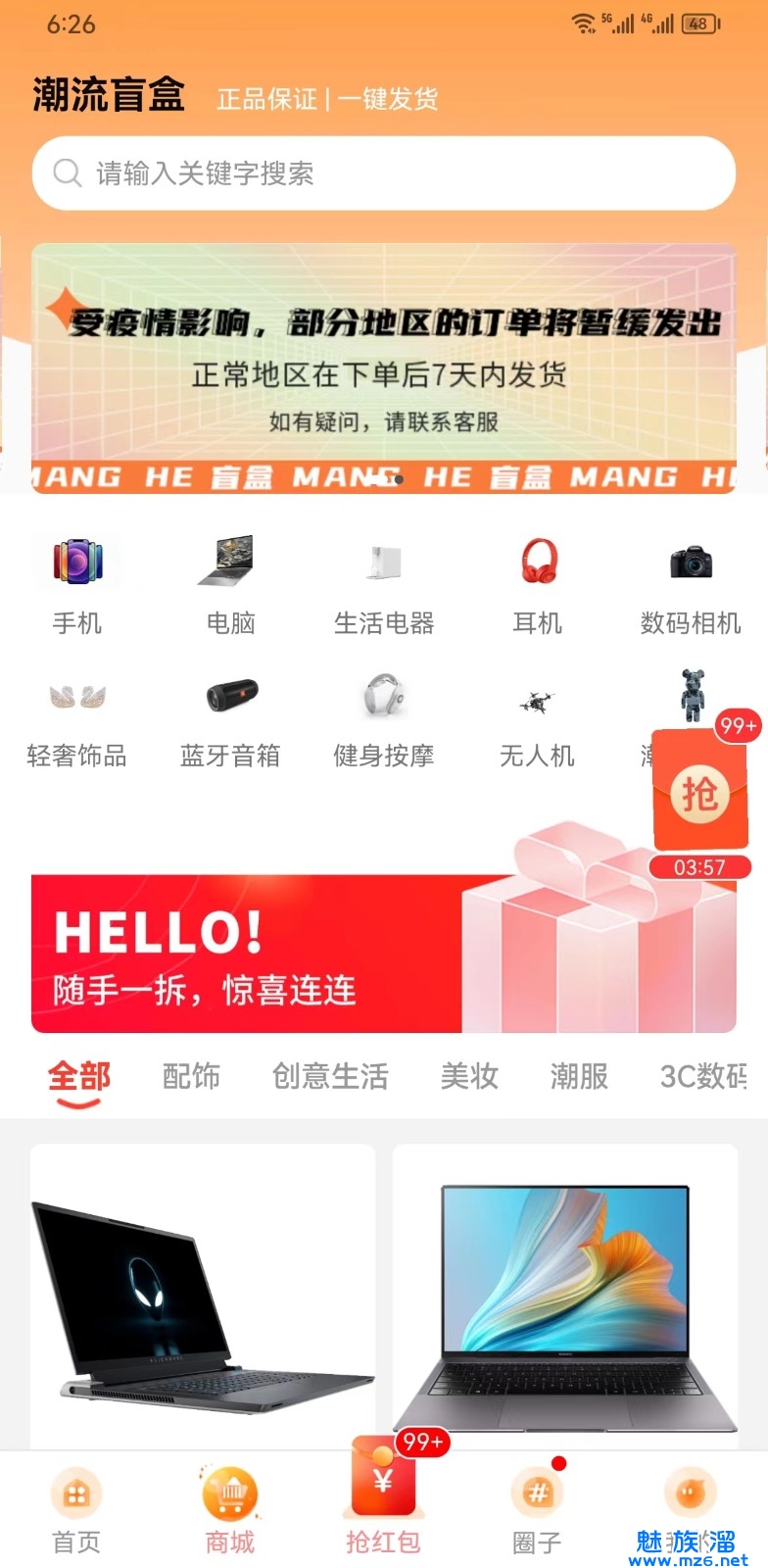Switch to the 创意生活 tab

pyautogui.click(x=330, y=1076)
